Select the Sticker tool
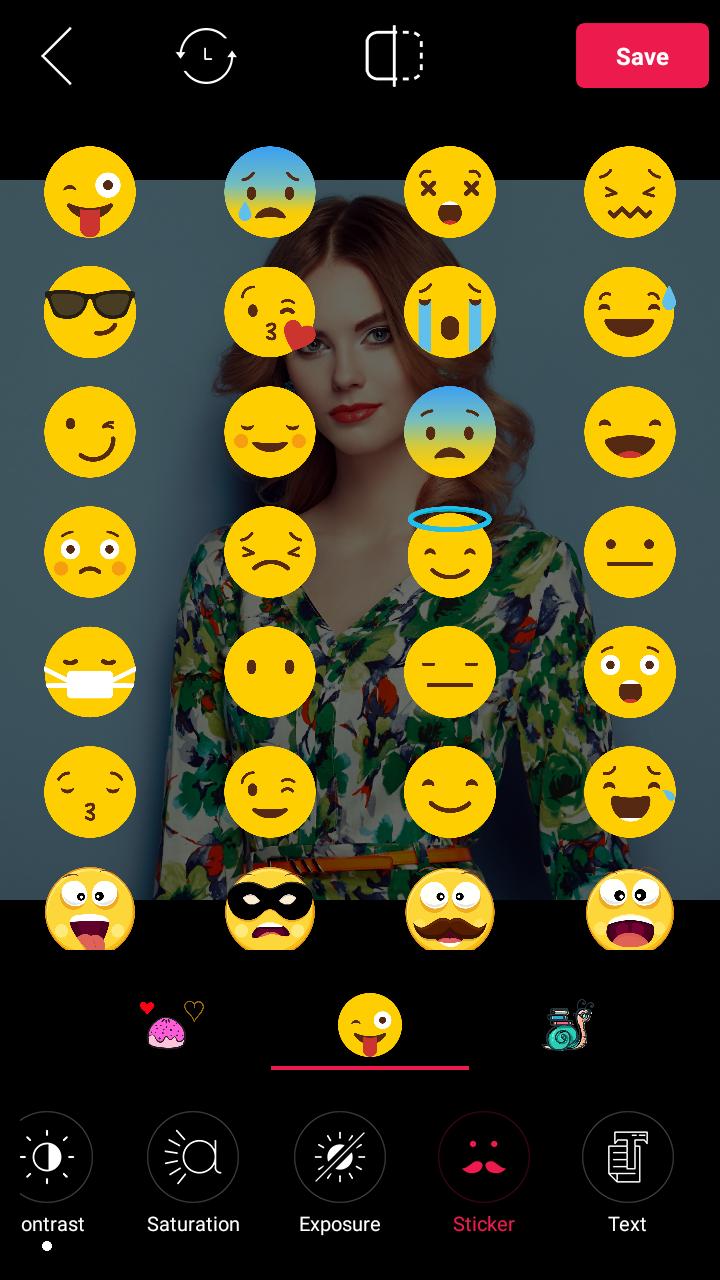 point(484,1157)
